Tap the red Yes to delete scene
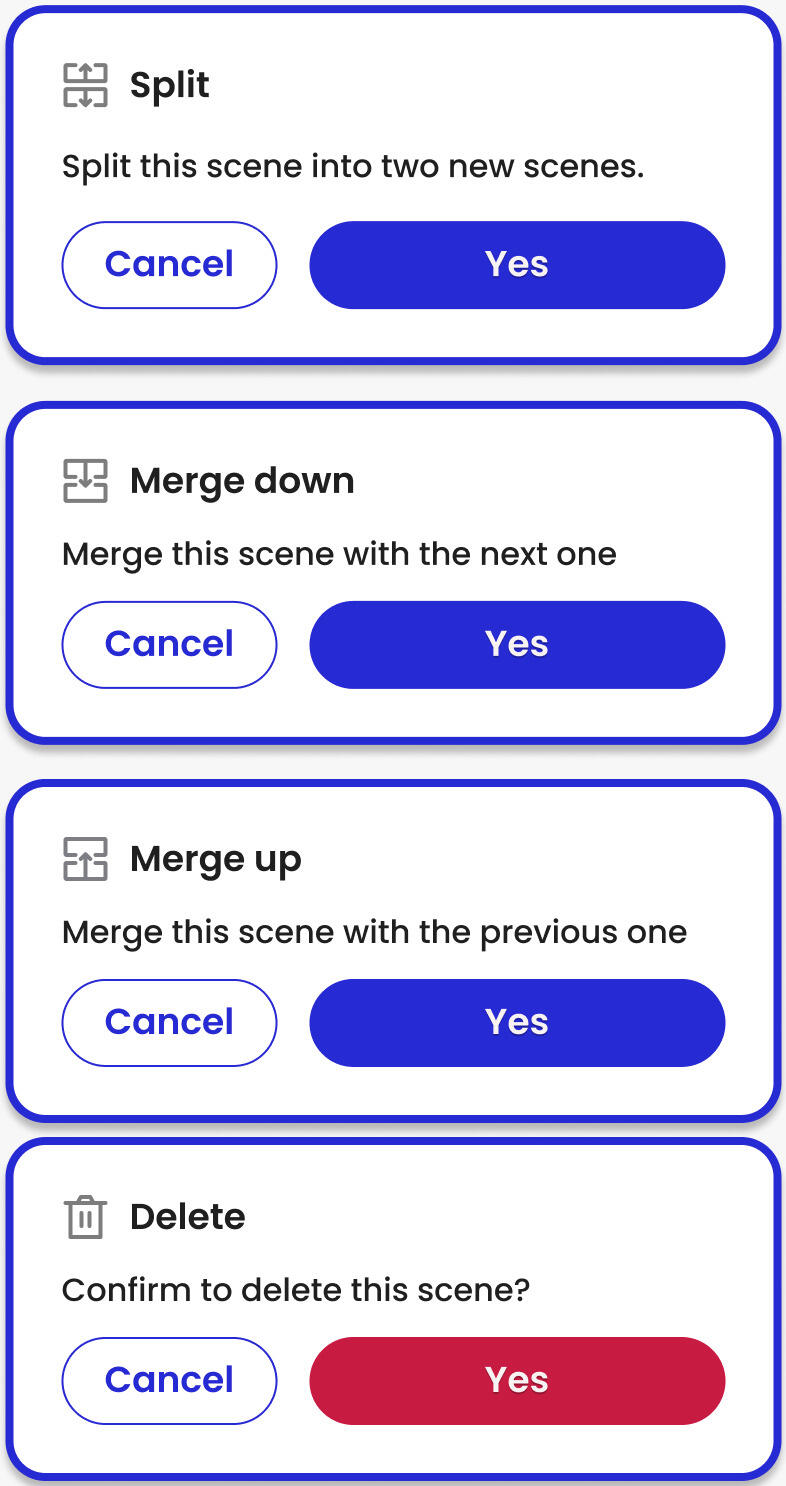786x1486 pixels. [x=517, y=1380]
